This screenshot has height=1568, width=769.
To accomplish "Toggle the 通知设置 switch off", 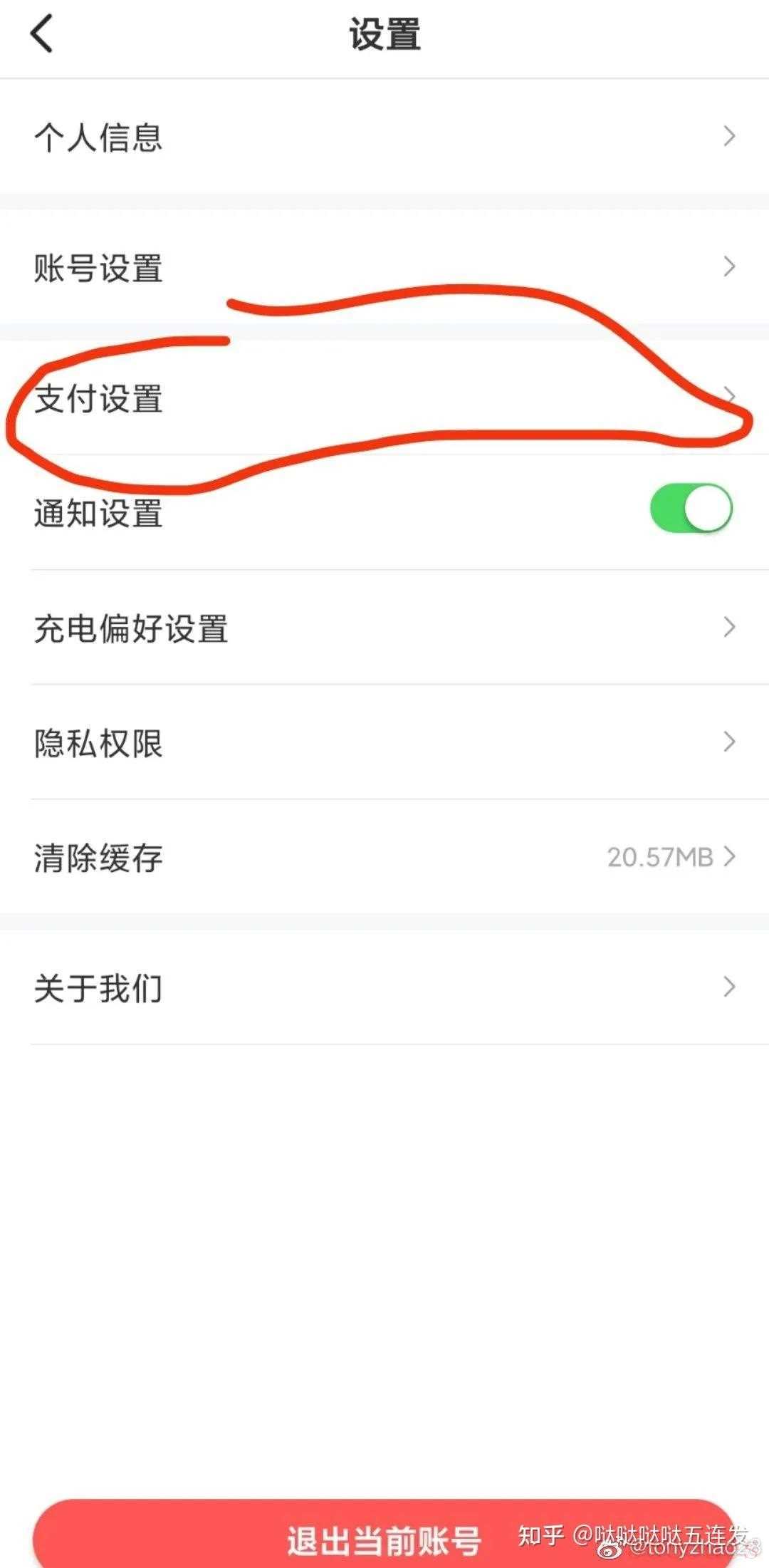I will tap(691, 509).
